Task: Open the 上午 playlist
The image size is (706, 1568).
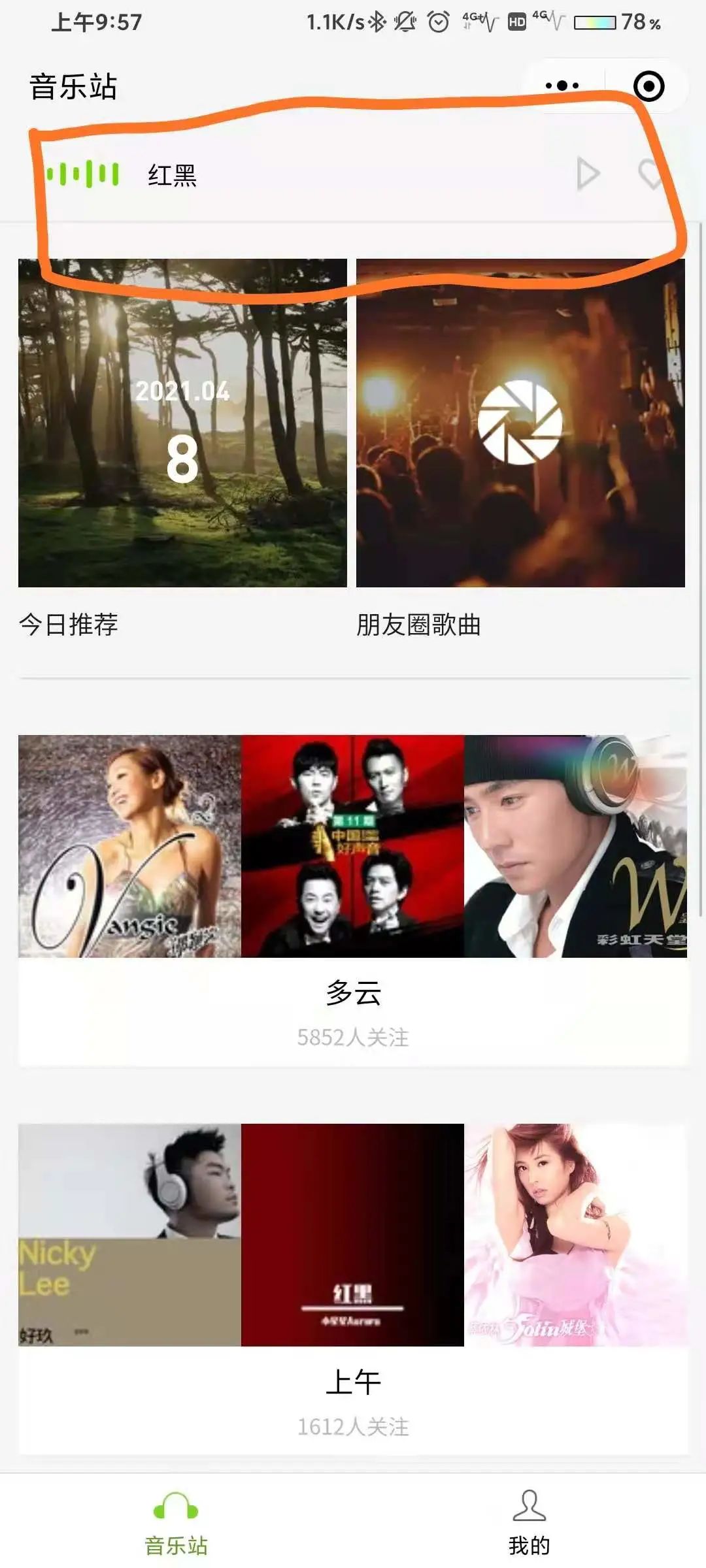Action: point(353,1287)
